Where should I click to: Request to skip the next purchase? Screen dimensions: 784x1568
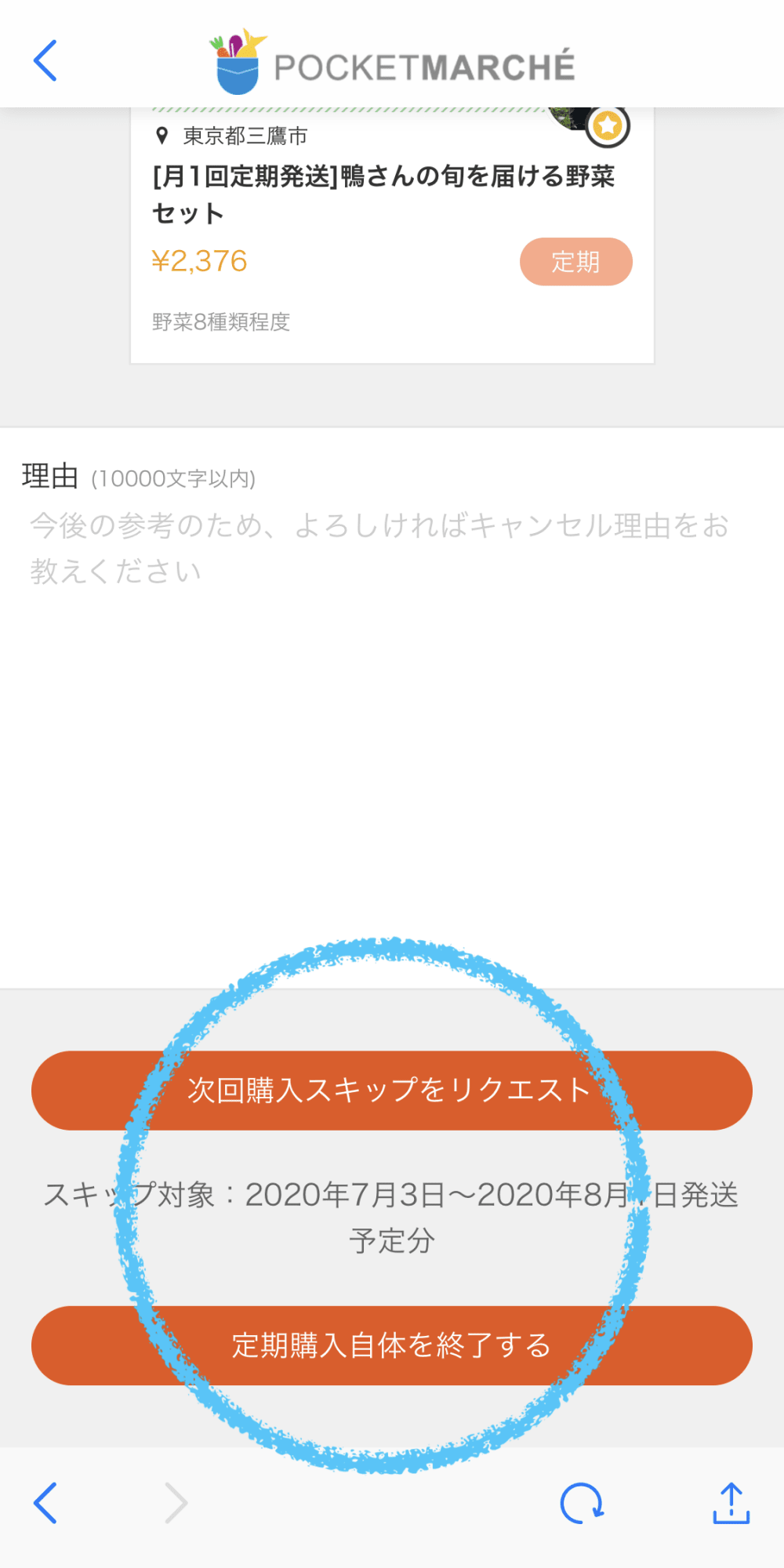tap(392, 1091)
